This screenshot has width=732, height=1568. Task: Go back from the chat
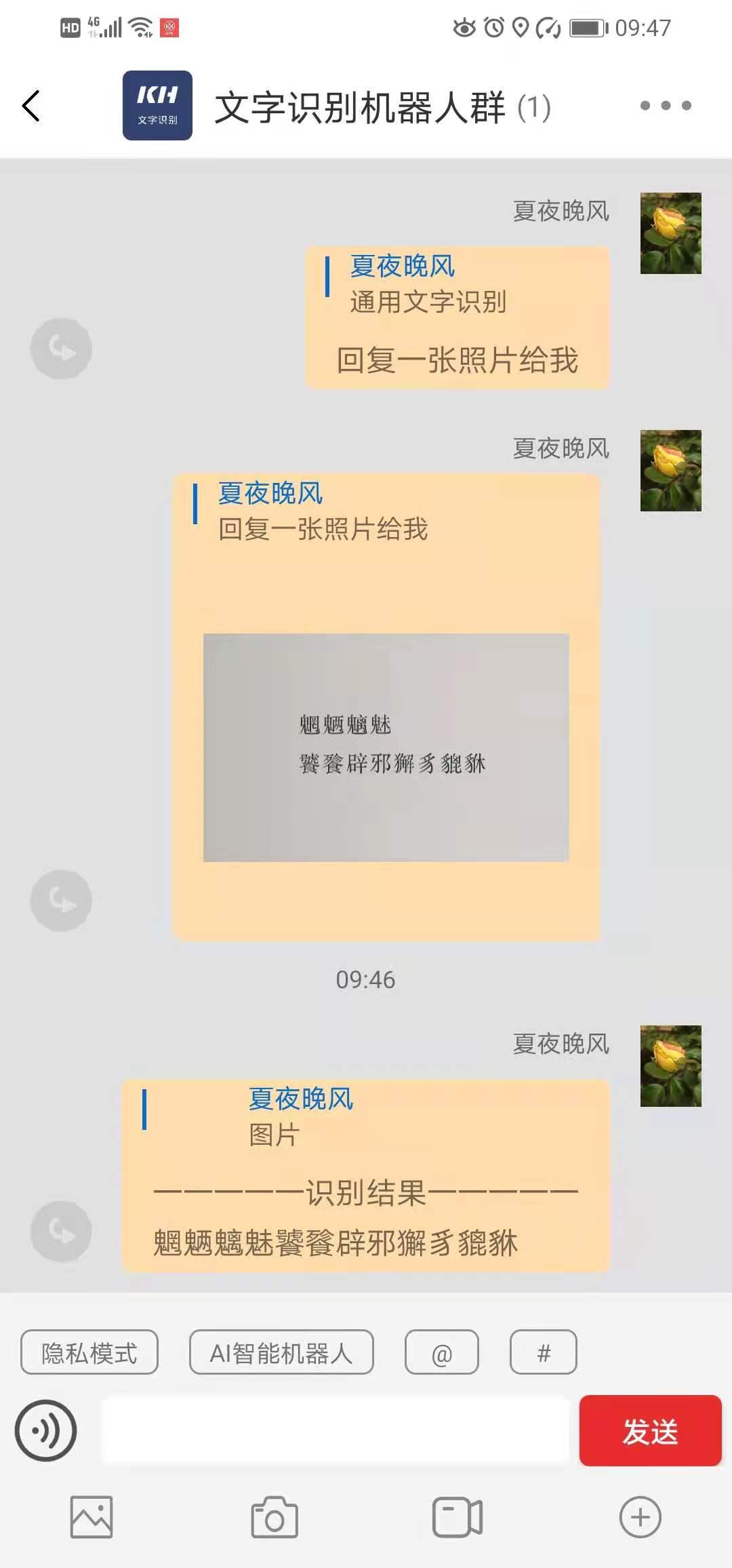click(31, 106)
